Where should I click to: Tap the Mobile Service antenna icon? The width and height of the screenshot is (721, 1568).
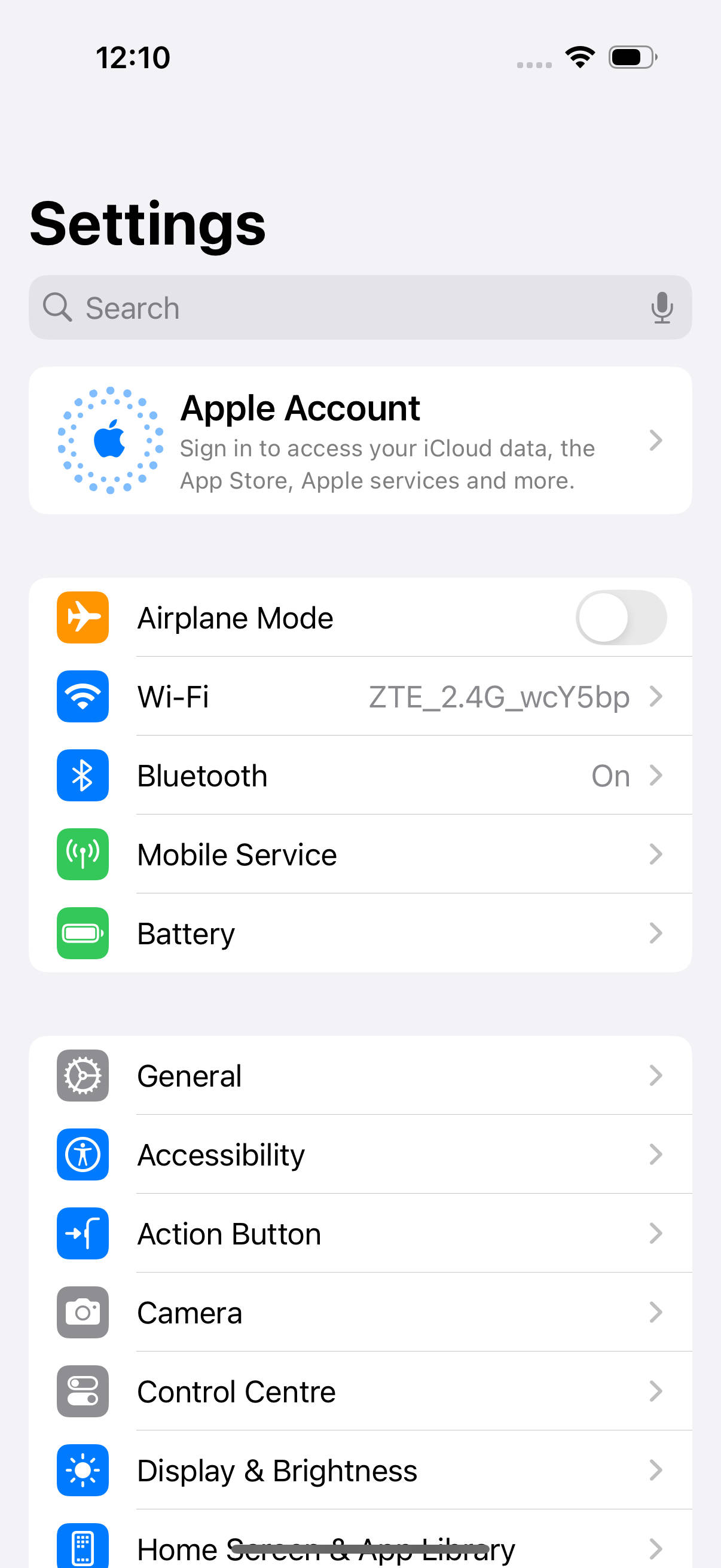pyautogui.click(x=82, y=854)
